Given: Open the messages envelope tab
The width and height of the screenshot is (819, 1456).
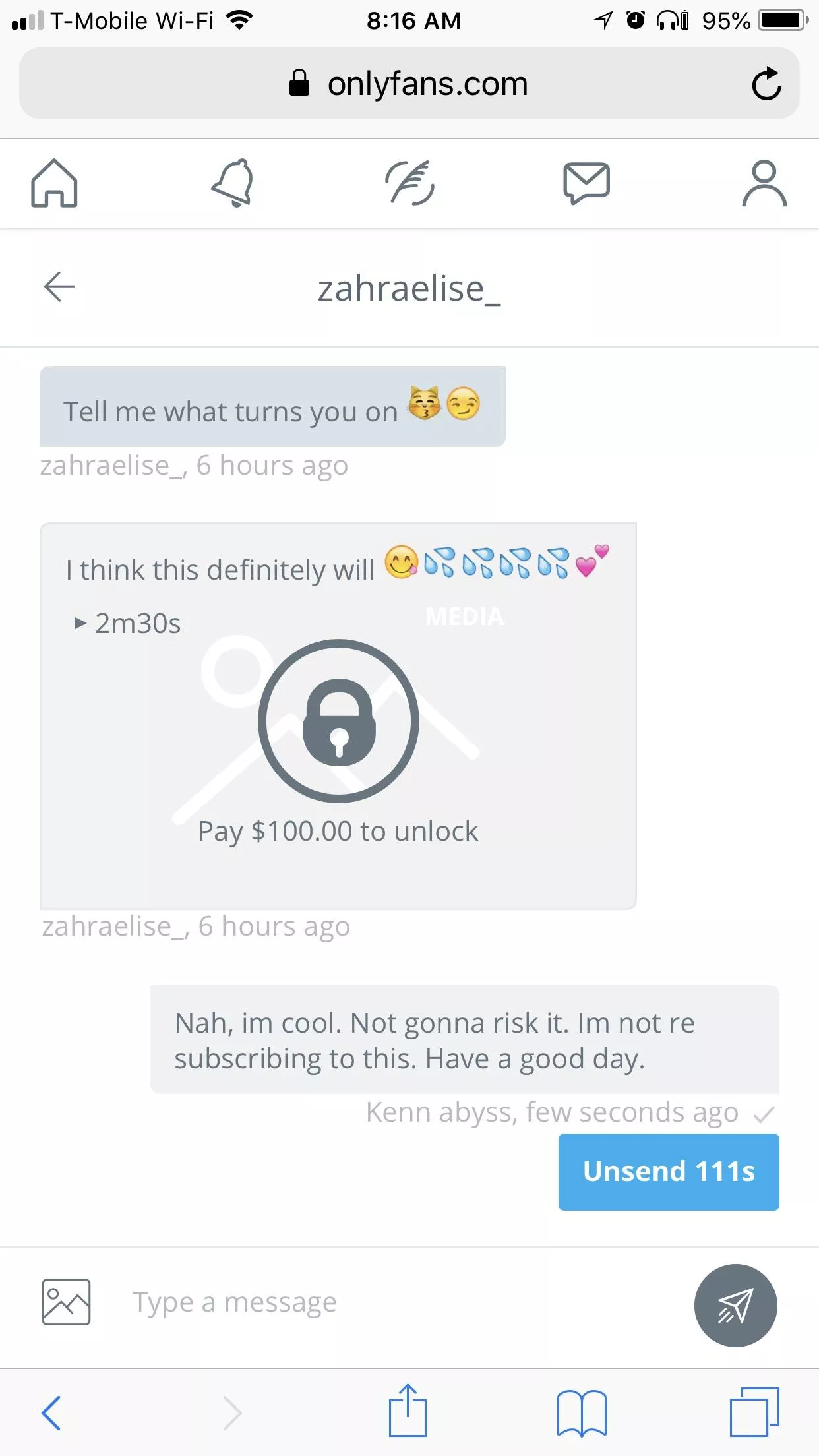Looking at the screenshot, I should pyautogui.click(x=586, y=183).
